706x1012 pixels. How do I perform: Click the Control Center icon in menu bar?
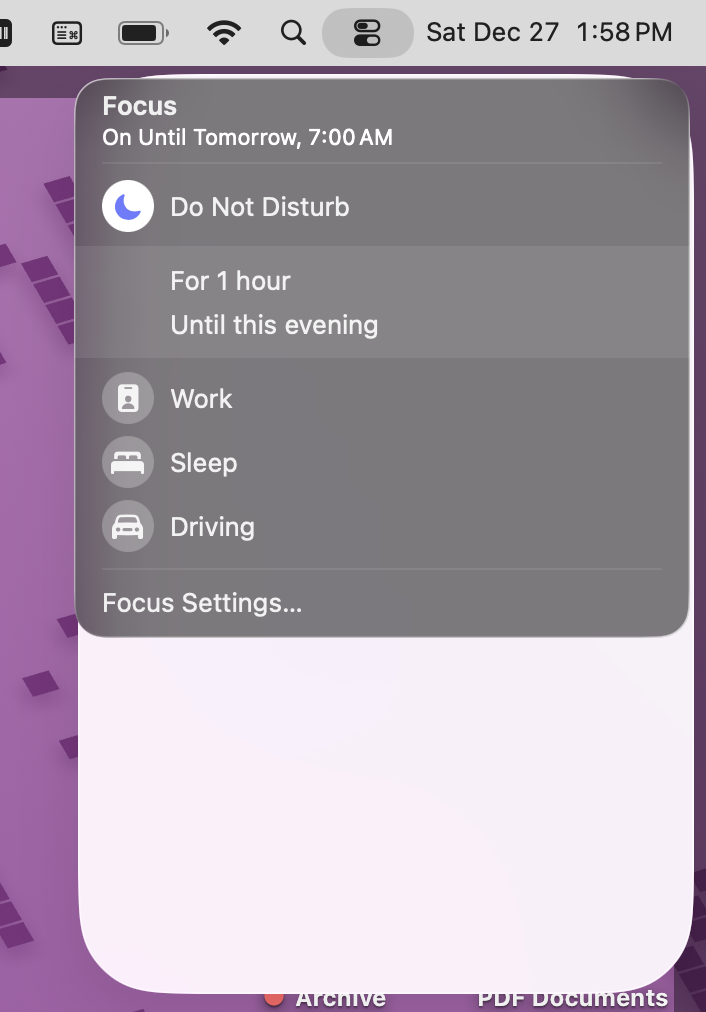(367, 33)
